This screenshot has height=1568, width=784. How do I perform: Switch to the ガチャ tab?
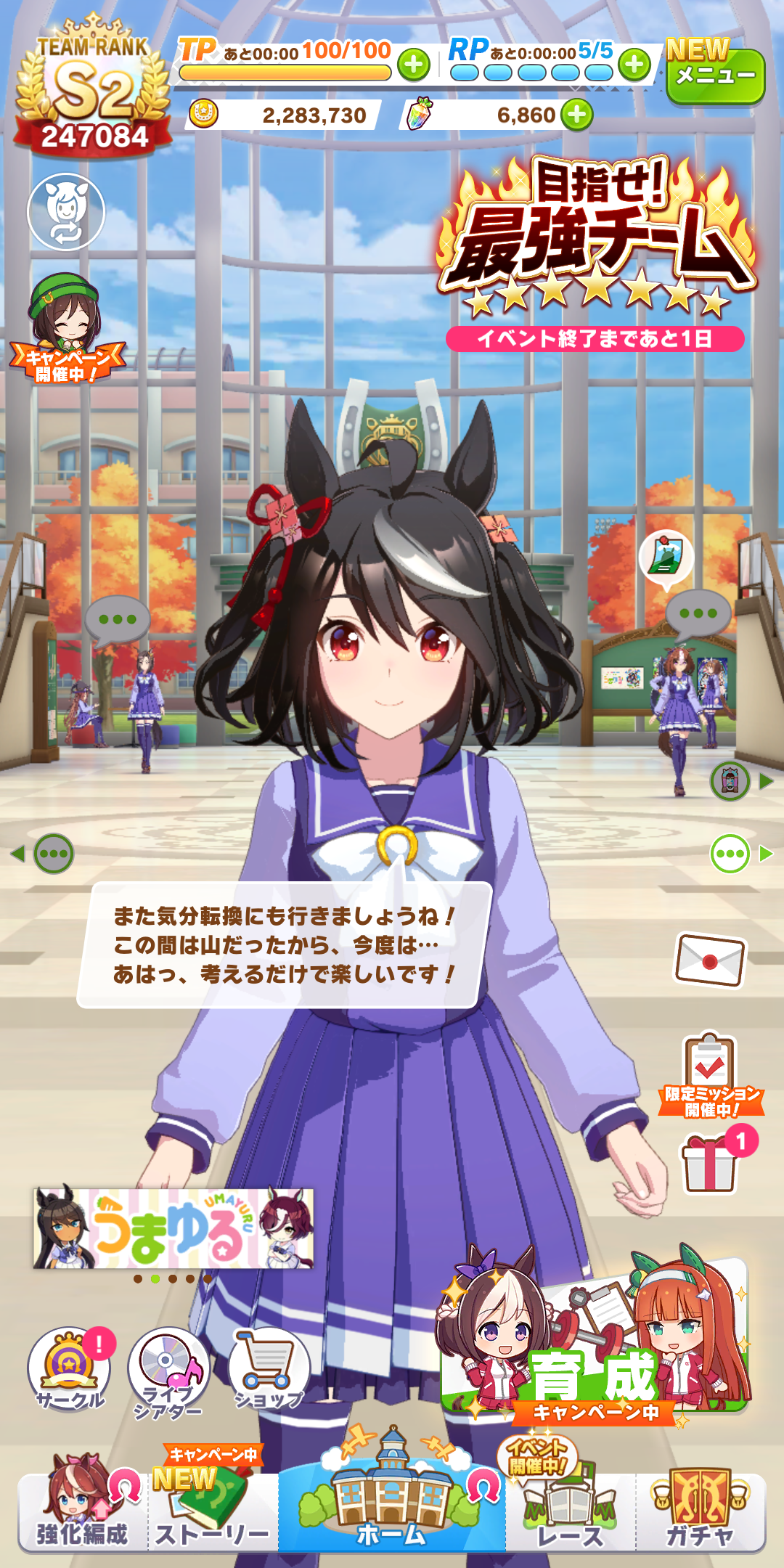pos(701,1510)
